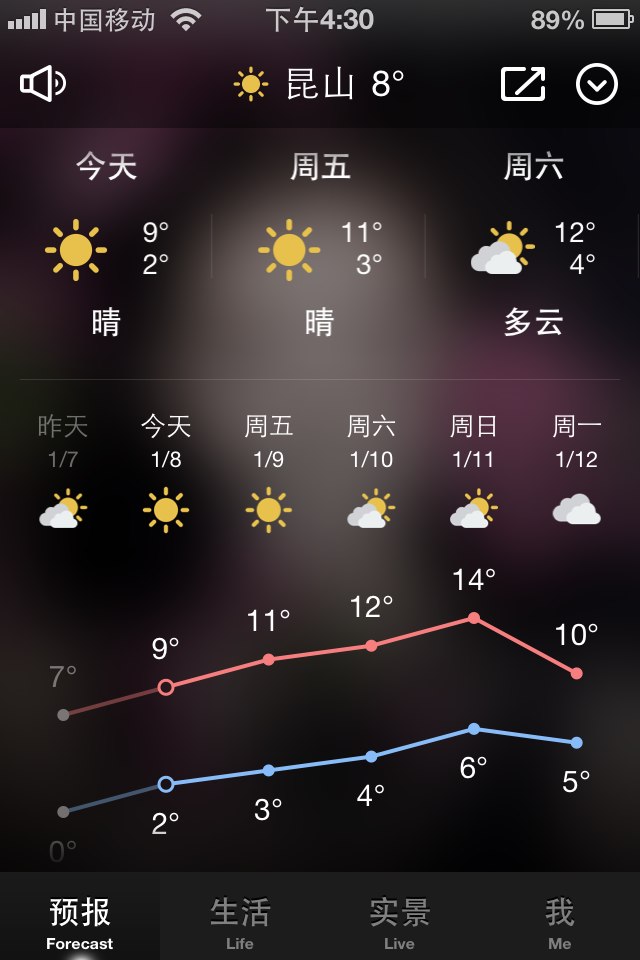Screen dimensions: 640x960
Task: Open the 周五 forecast card showing 11°
Action: tap(320, 246)
